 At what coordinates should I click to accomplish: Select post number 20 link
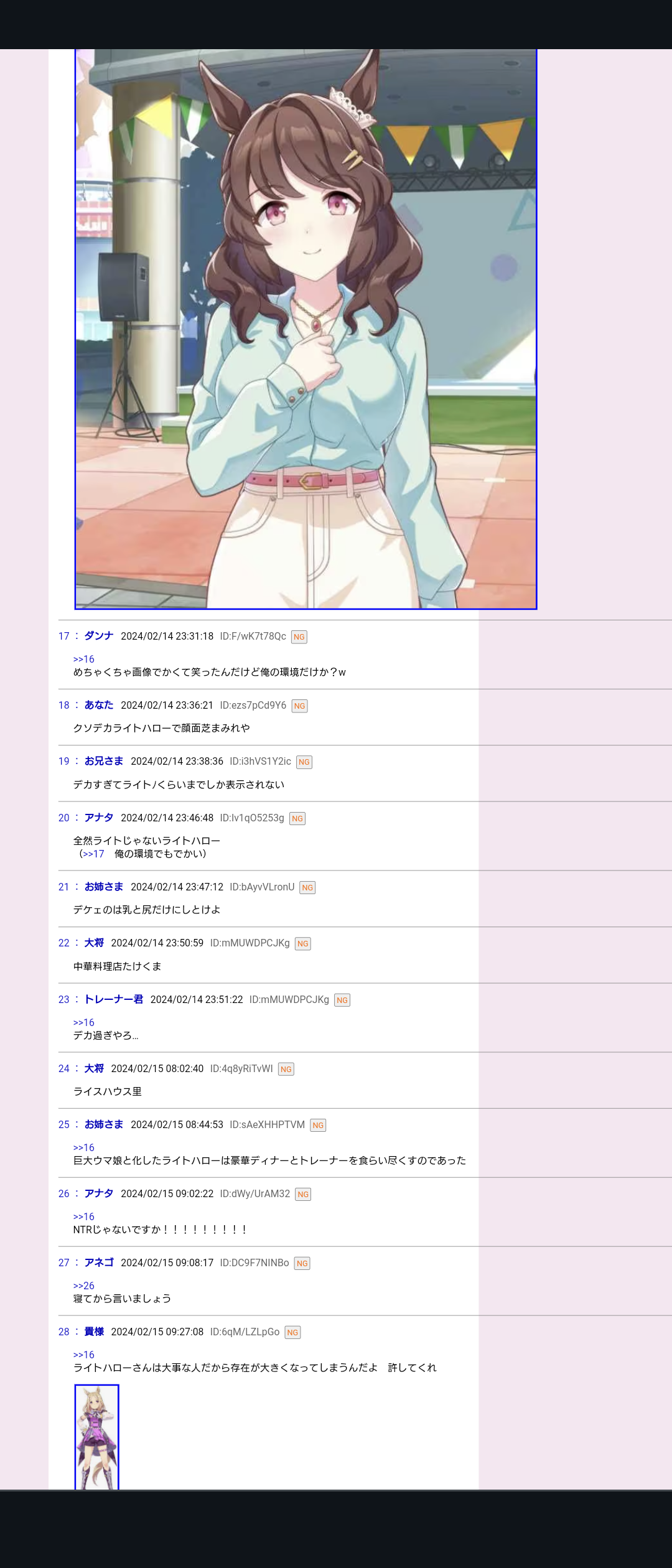[x=63, y=818]
